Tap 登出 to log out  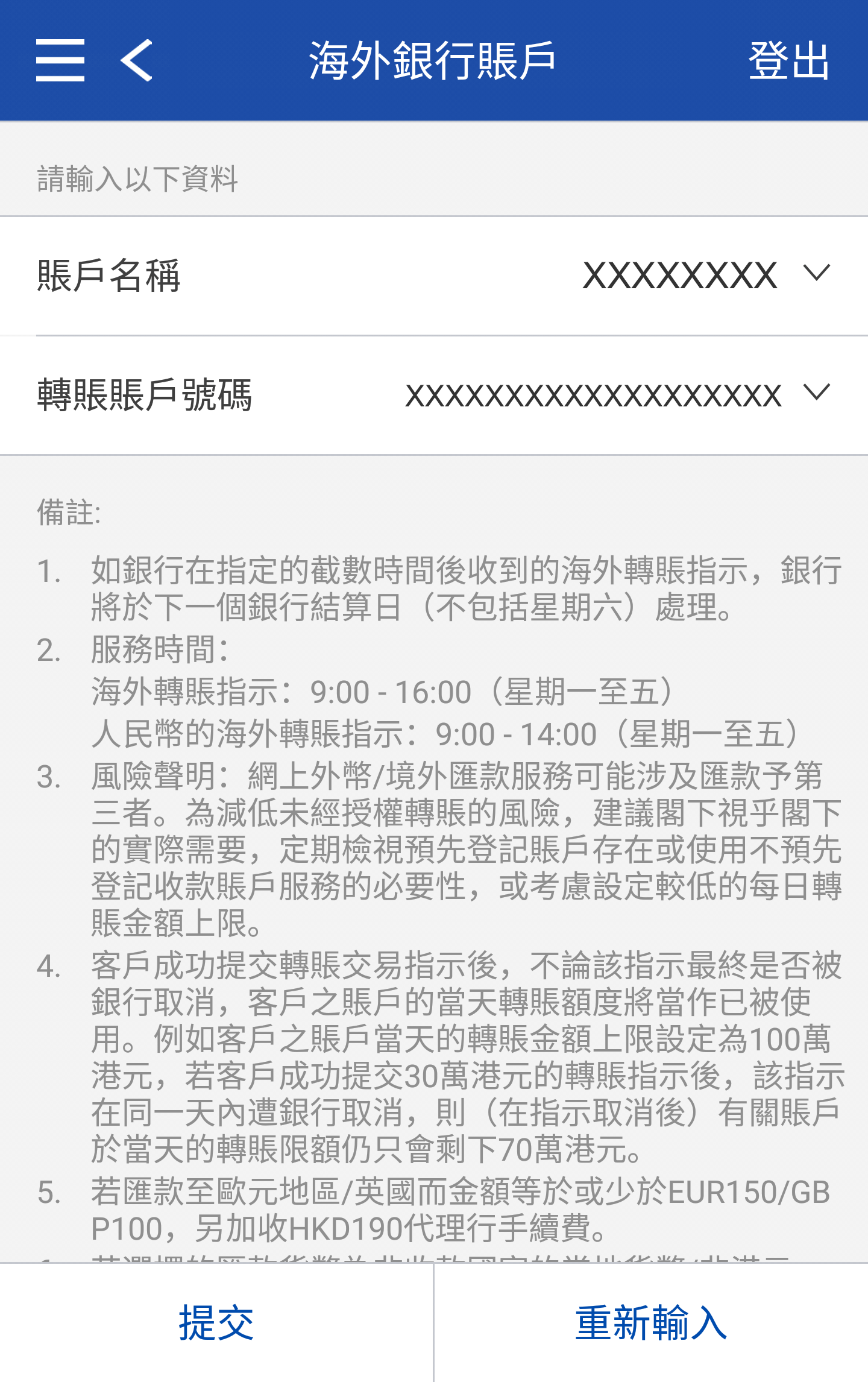tap(788, 60)
